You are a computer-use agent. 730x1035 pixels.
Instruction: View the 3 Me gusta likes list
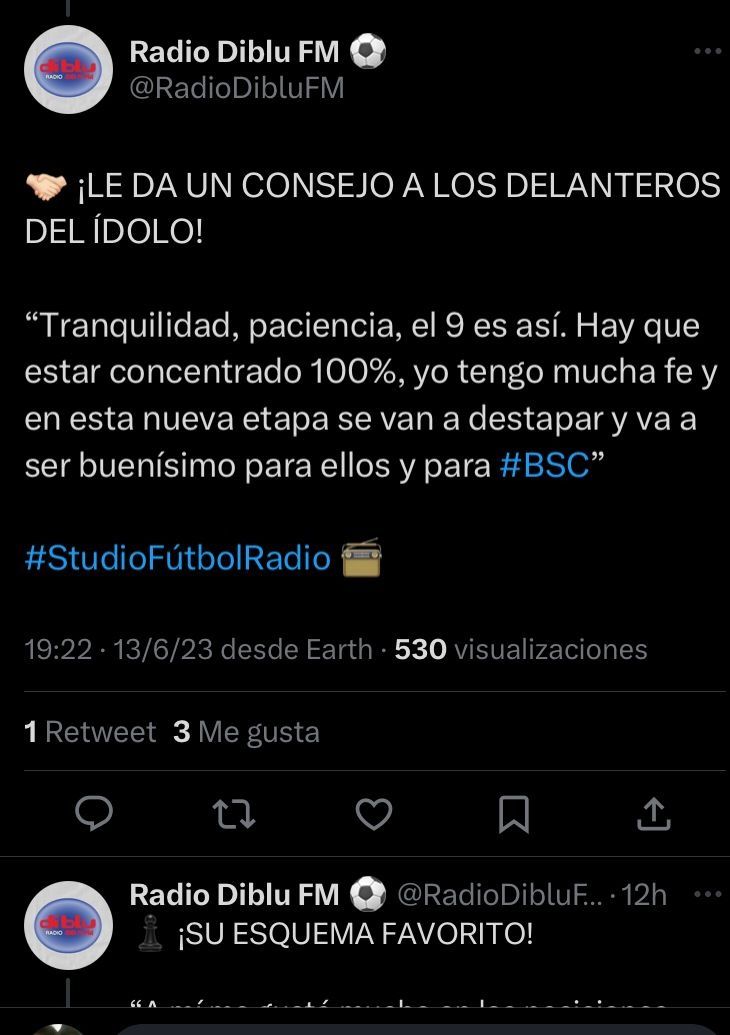(x=246, y=732)
